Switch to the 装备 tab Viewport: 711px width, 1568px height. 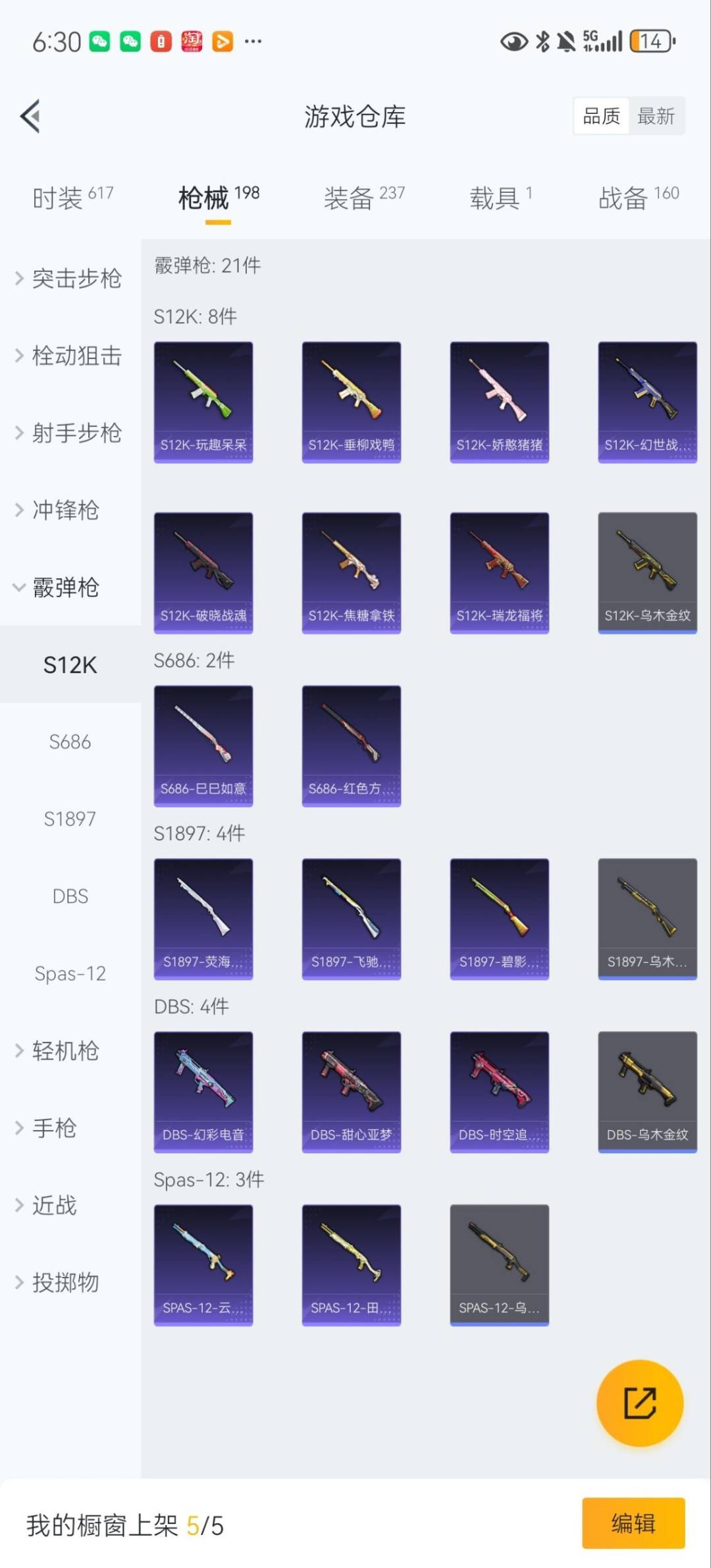tap(363, 197)
